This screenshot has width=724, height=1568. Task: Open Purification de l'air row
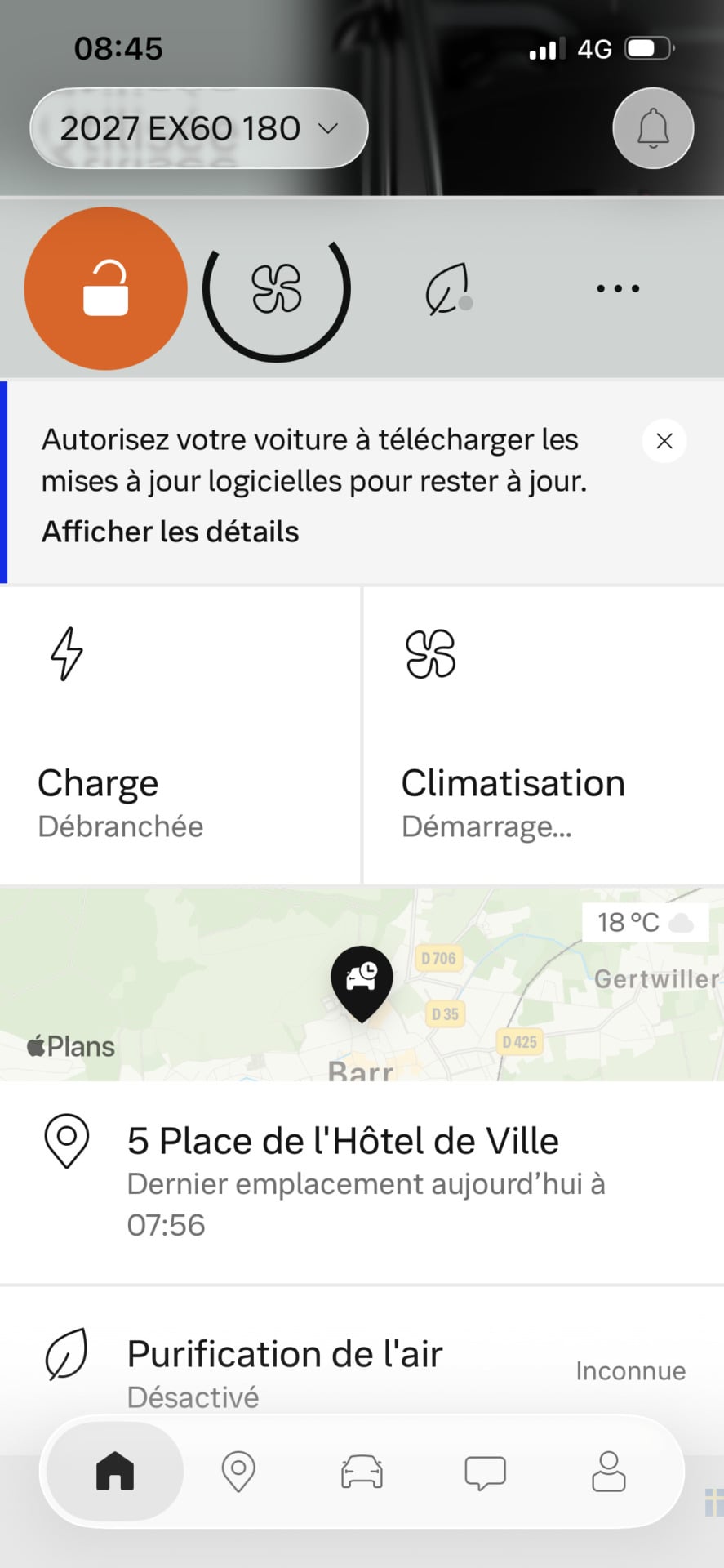coord(362,1372)
